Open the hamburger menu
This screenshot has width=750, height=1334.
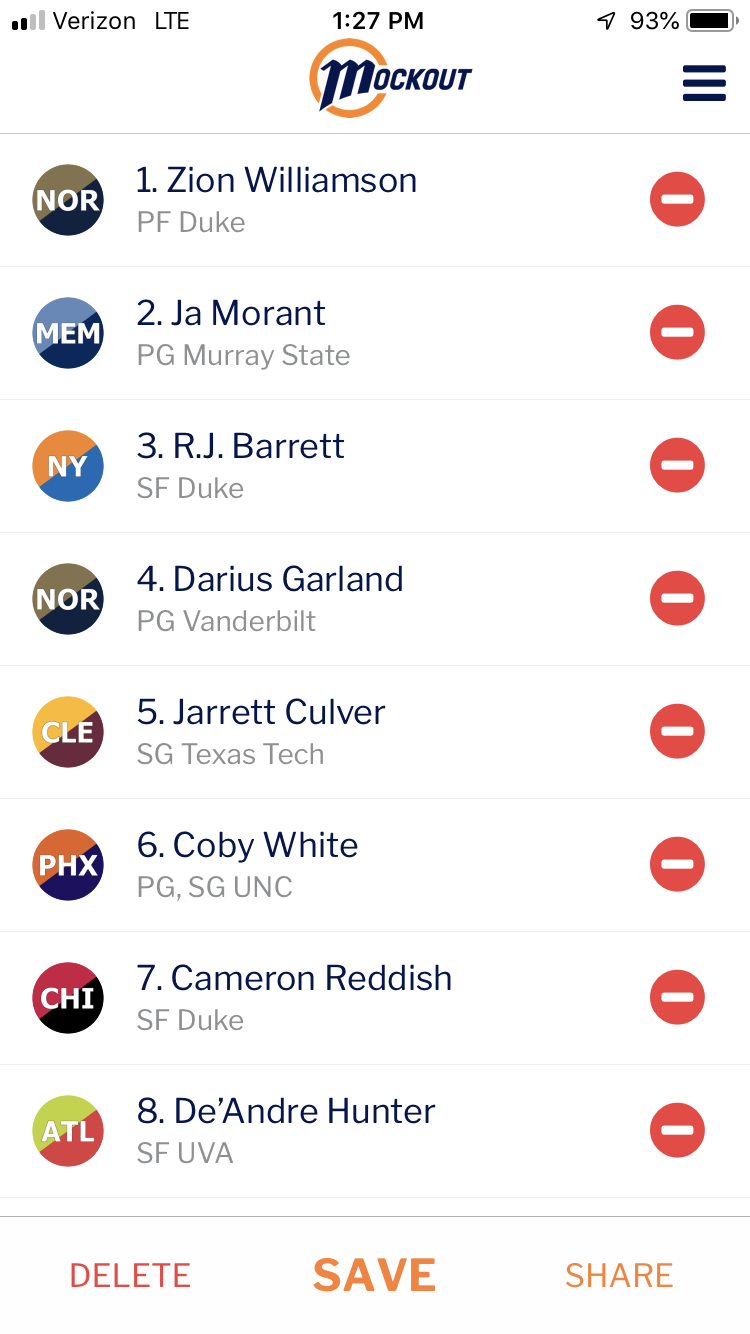[x=704, y=84]
